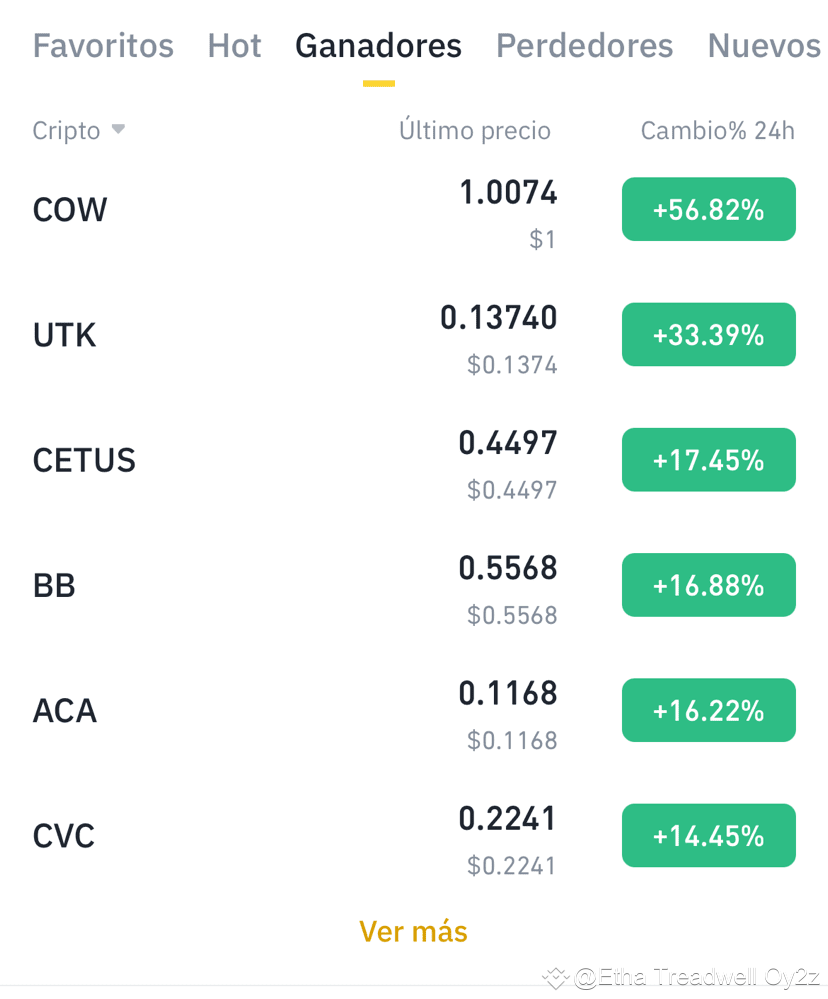Select the COW token row
This screenshot has height=999, width=828.
point(70,209)
